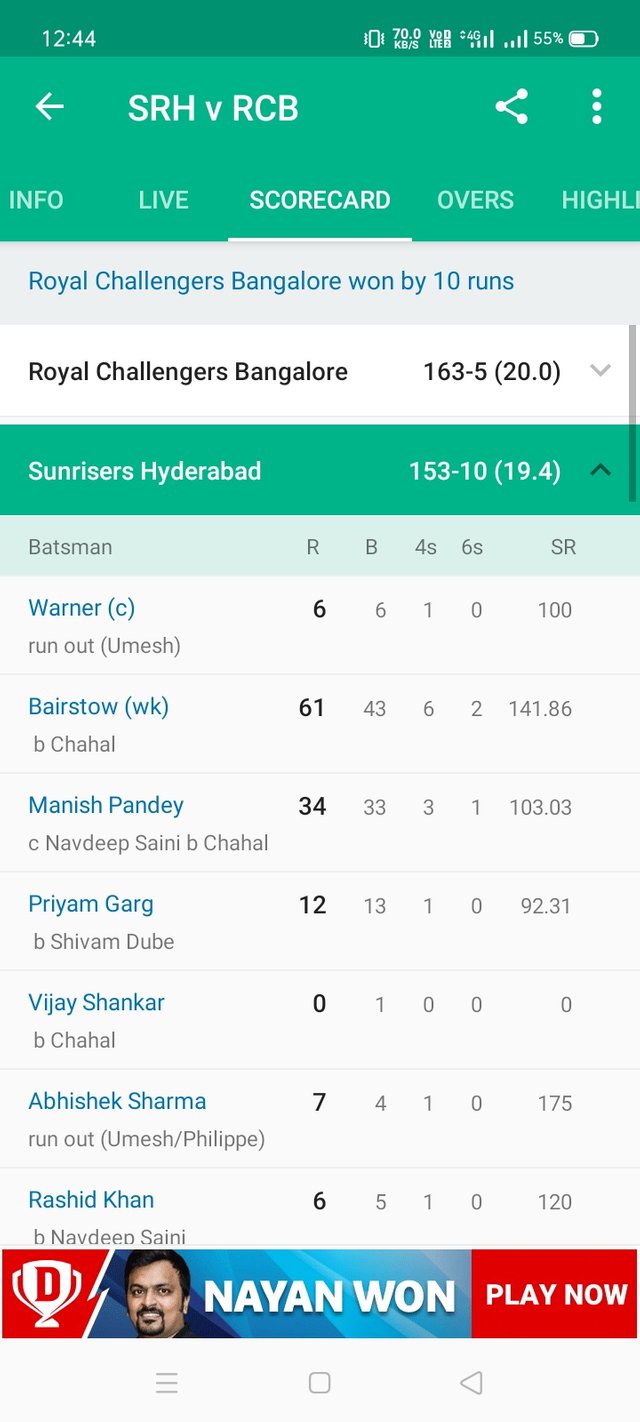Select the SCORECARD tab
The width and height of the screenshot is (640, 1422).
coord(320,200)
